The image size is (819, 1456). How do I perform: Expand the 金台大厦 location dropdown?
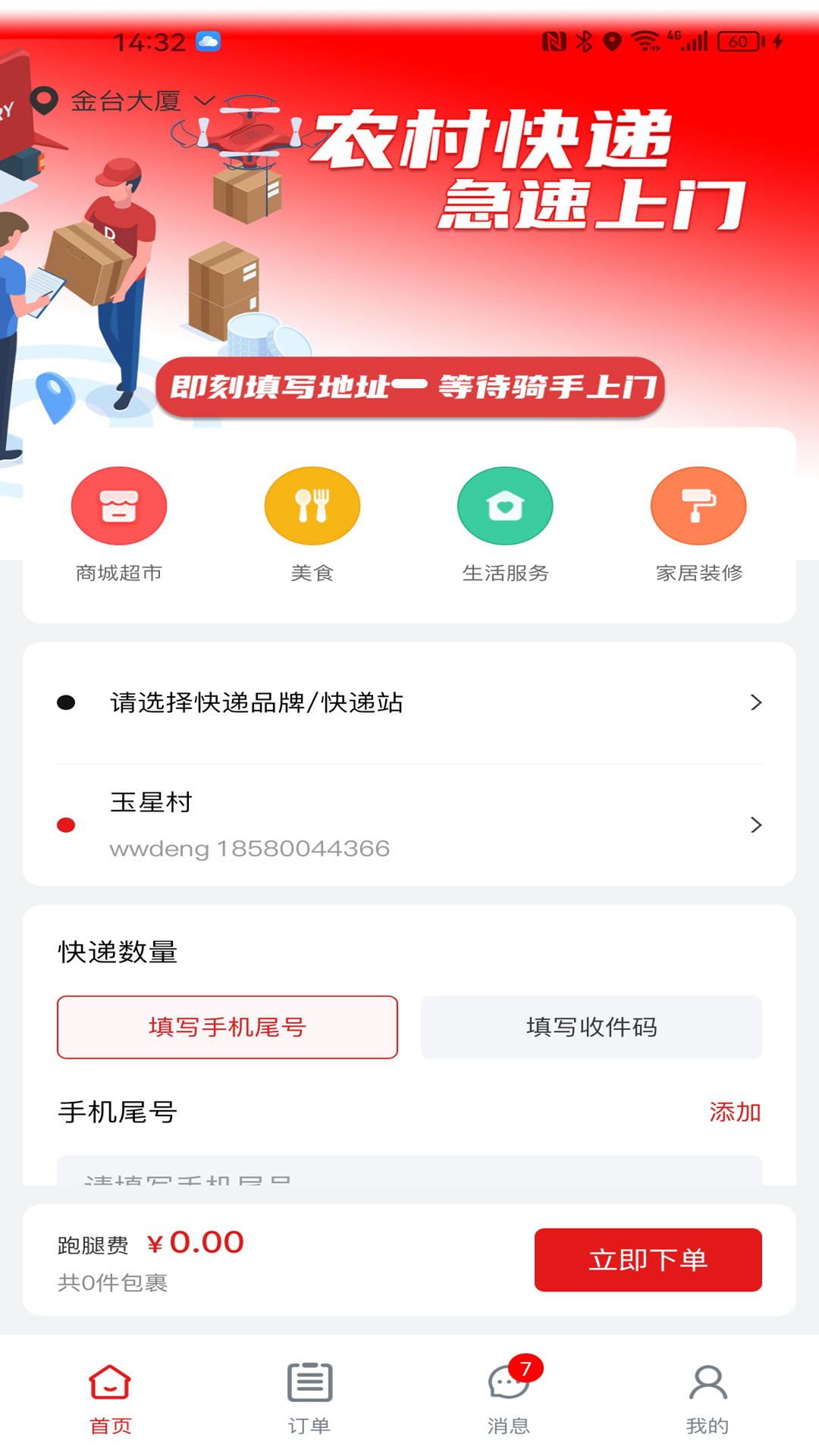(x=202, y=100)
